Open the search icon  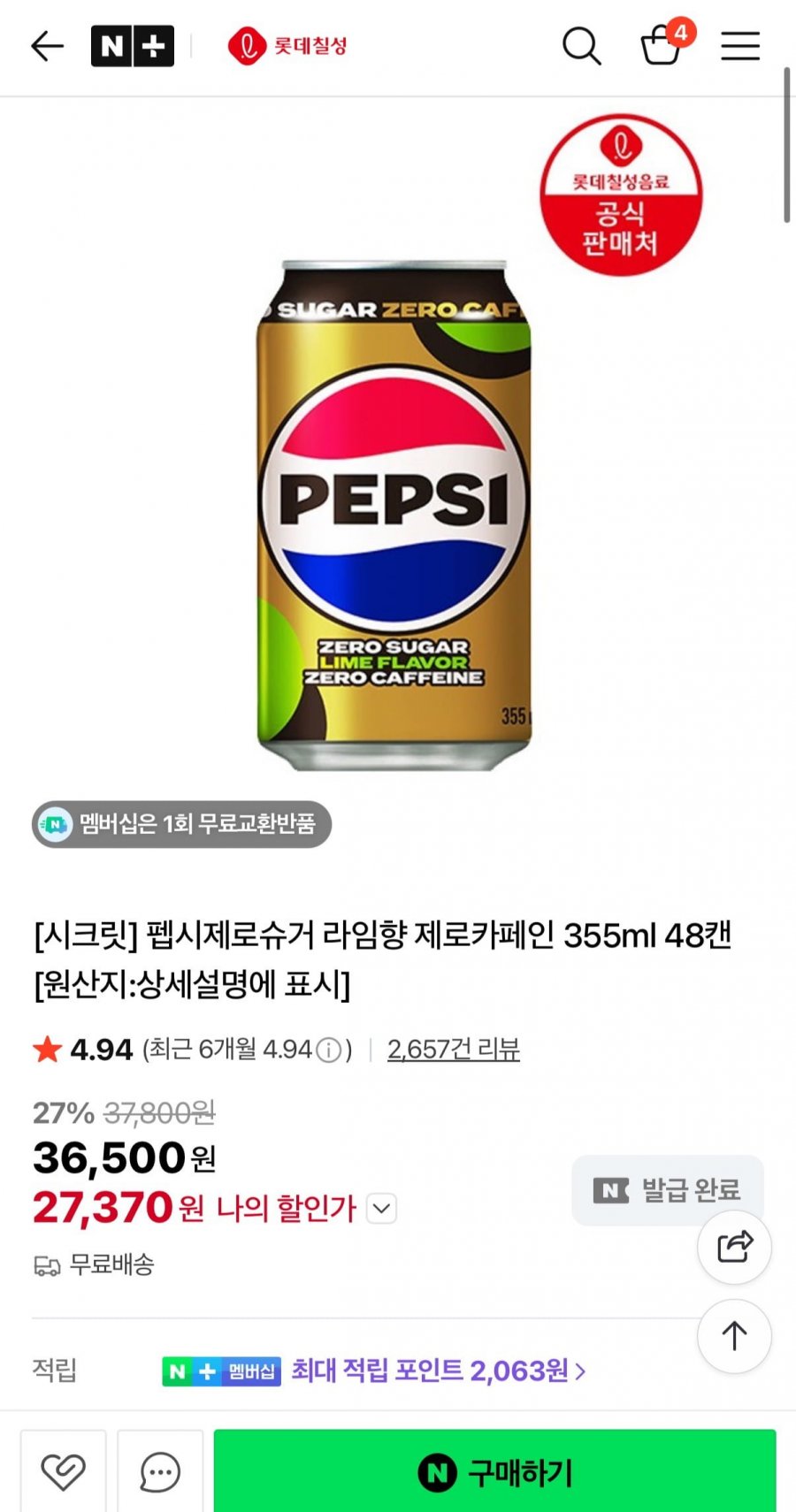(581, 46)
